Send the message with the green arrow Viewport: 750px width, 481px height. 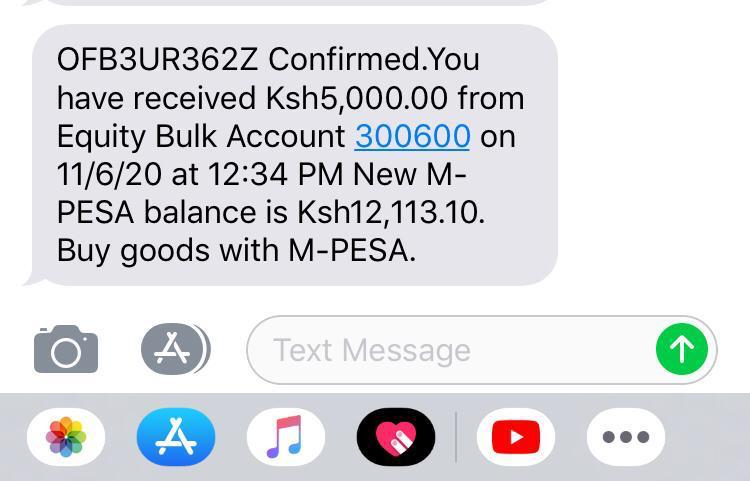tap(682, 349)
